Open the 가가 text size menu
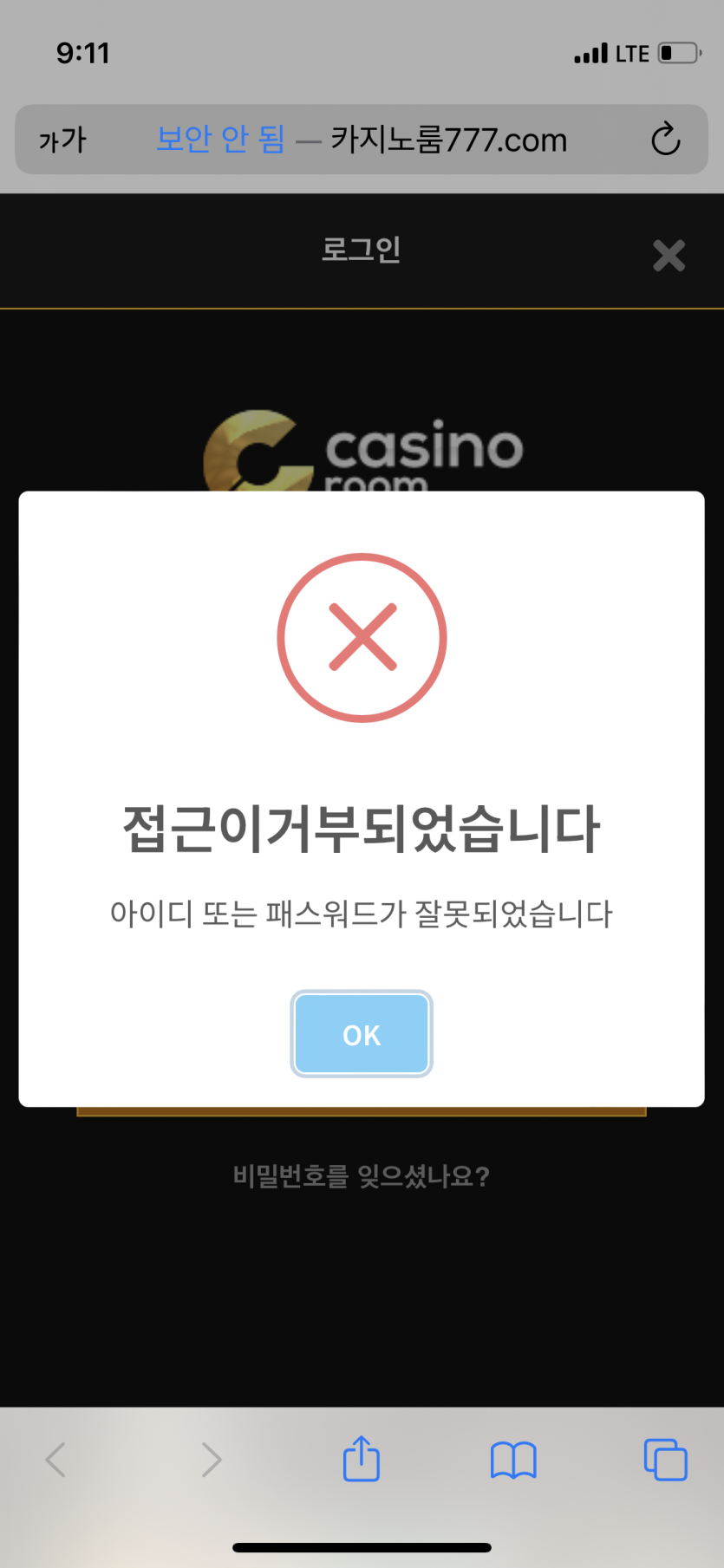 click(x=62, y=140)
